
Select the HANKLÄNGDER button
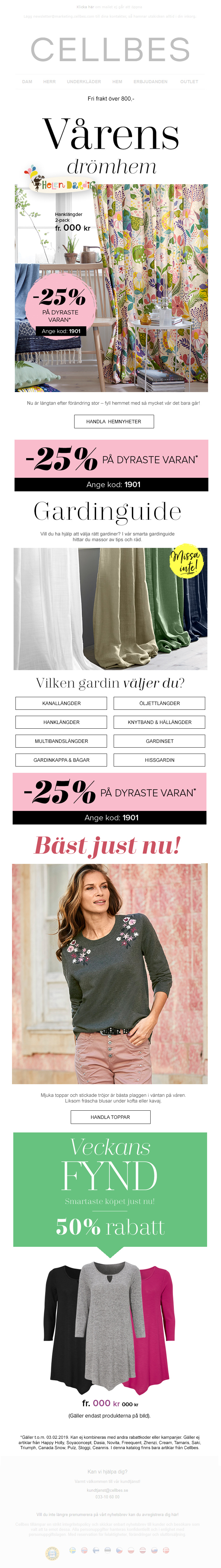coord(61,722)
